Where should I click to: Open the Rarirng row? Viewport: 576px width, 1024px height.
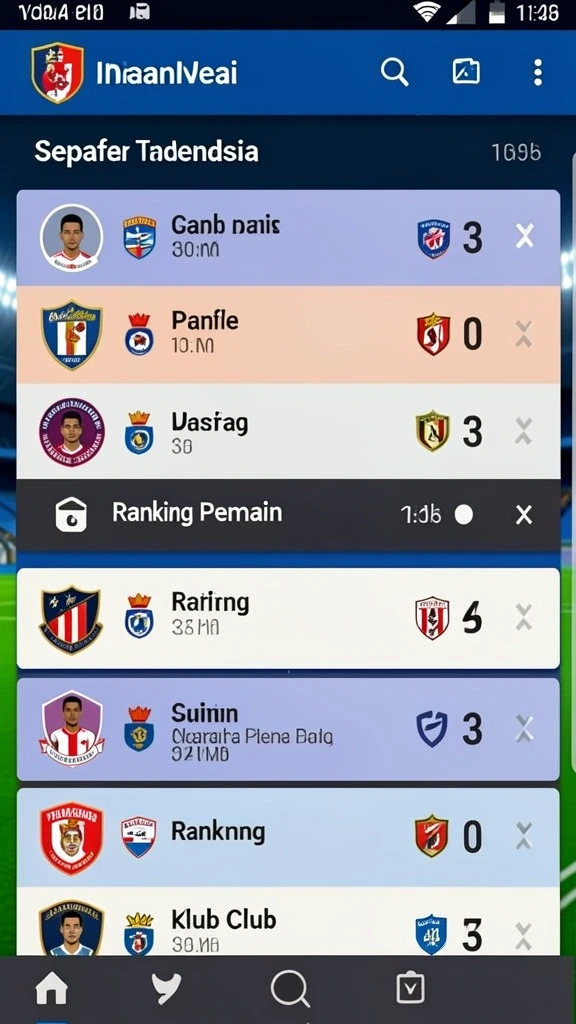click(x=288, y=618)
